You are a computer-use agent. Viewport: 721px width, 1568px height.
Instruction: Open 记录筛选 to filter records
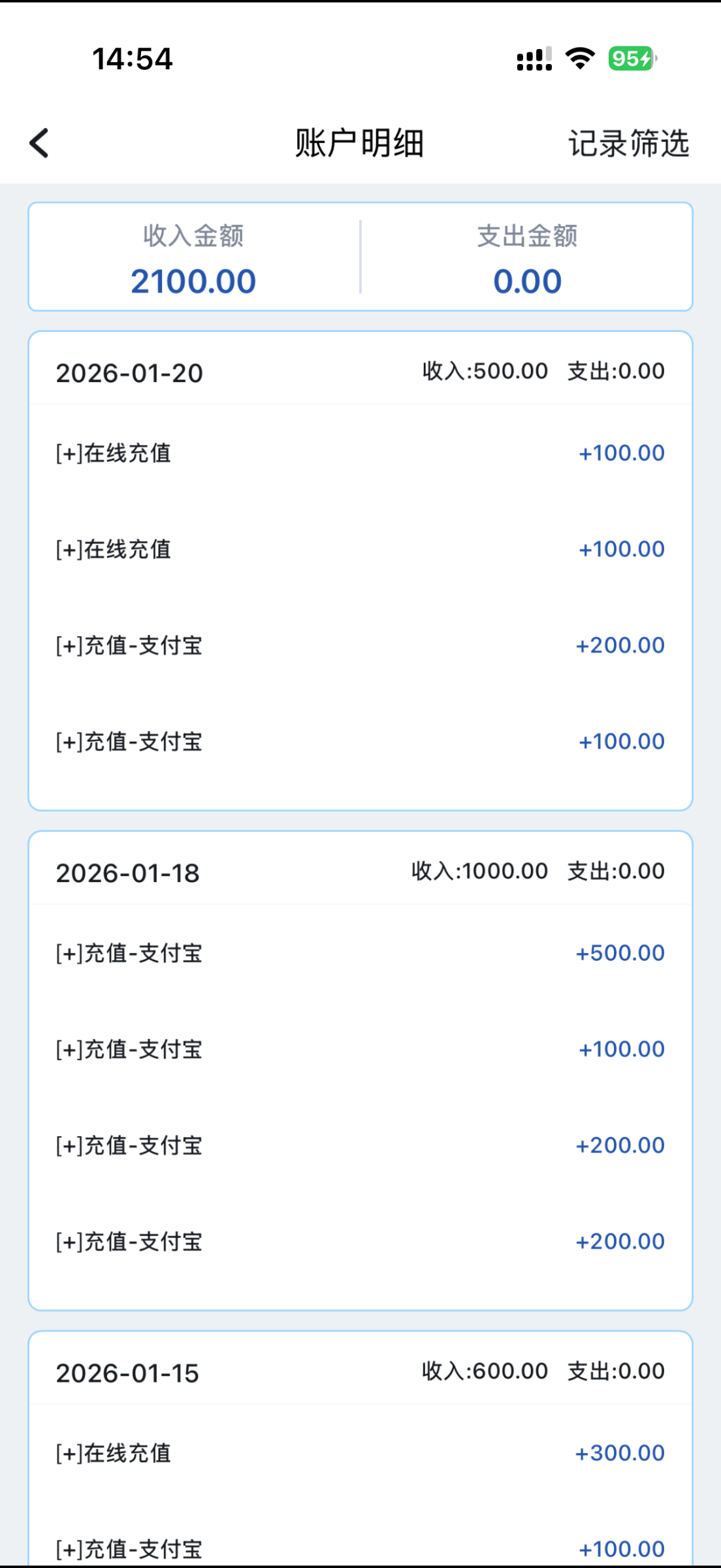tap(628, 144)
